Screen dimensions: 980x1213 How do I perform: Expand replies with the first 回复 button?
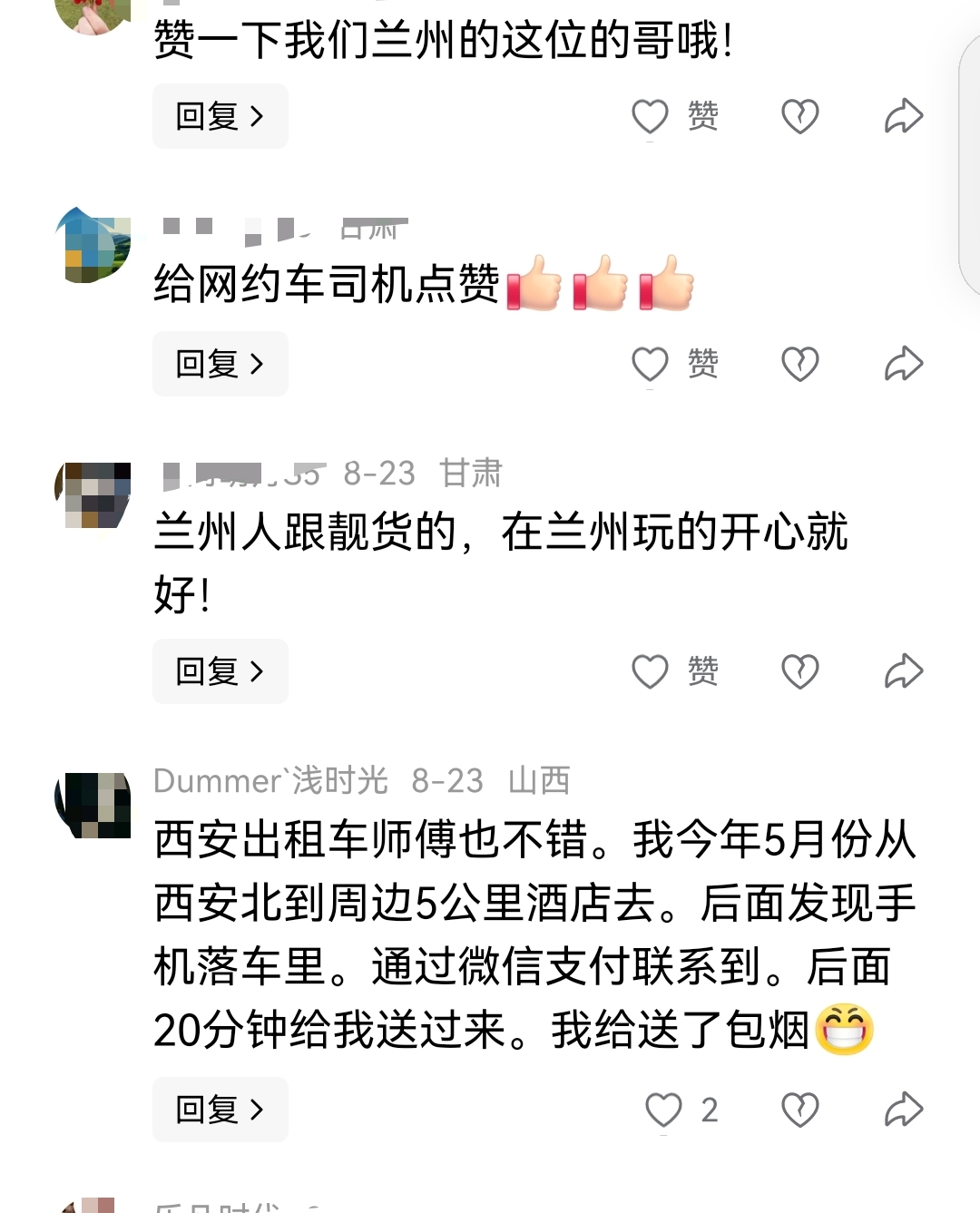pyautogui.click(x=220, y=115)
